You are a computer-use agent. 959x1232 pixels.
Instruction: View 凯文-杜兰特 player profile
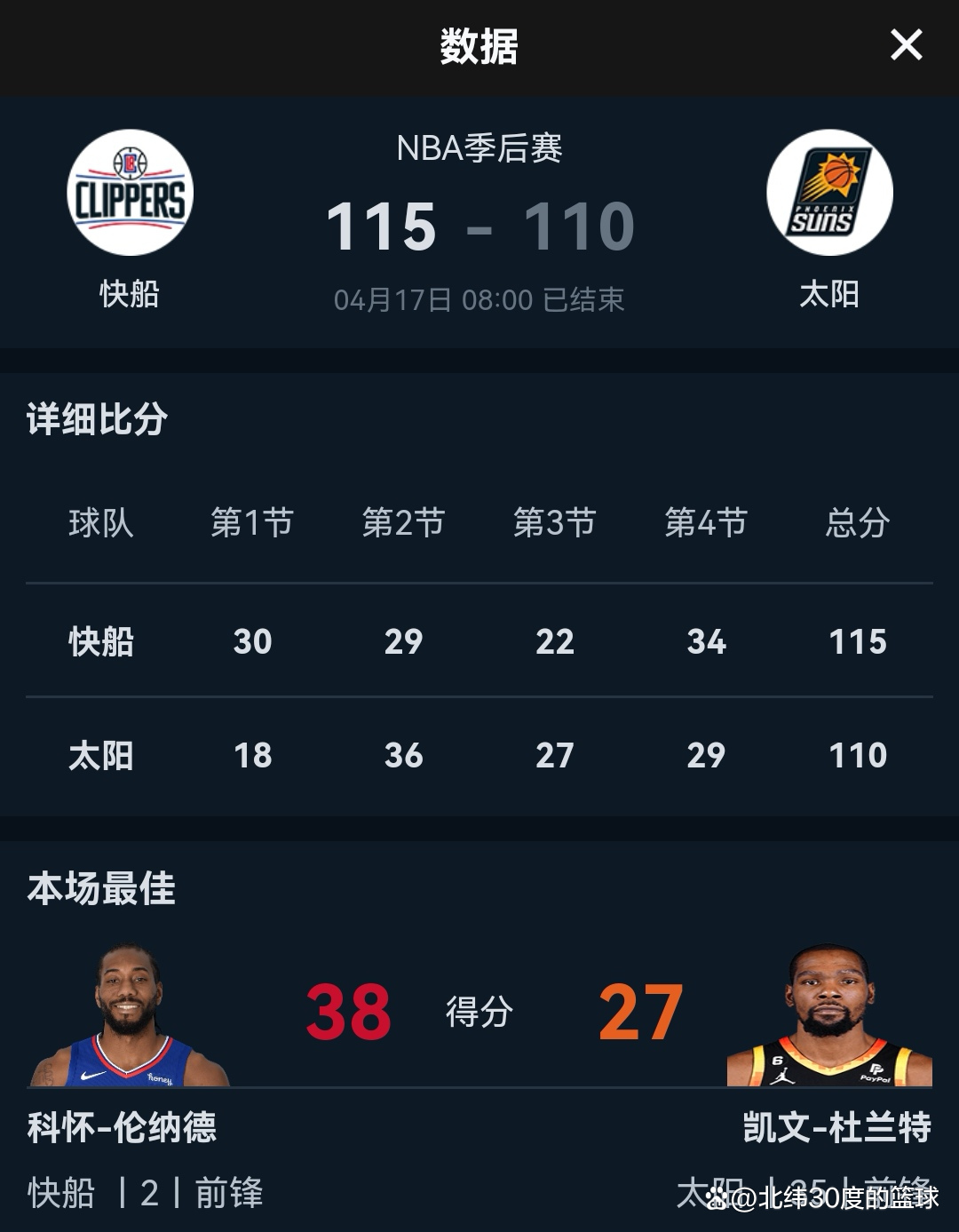tap(829, 1017)
